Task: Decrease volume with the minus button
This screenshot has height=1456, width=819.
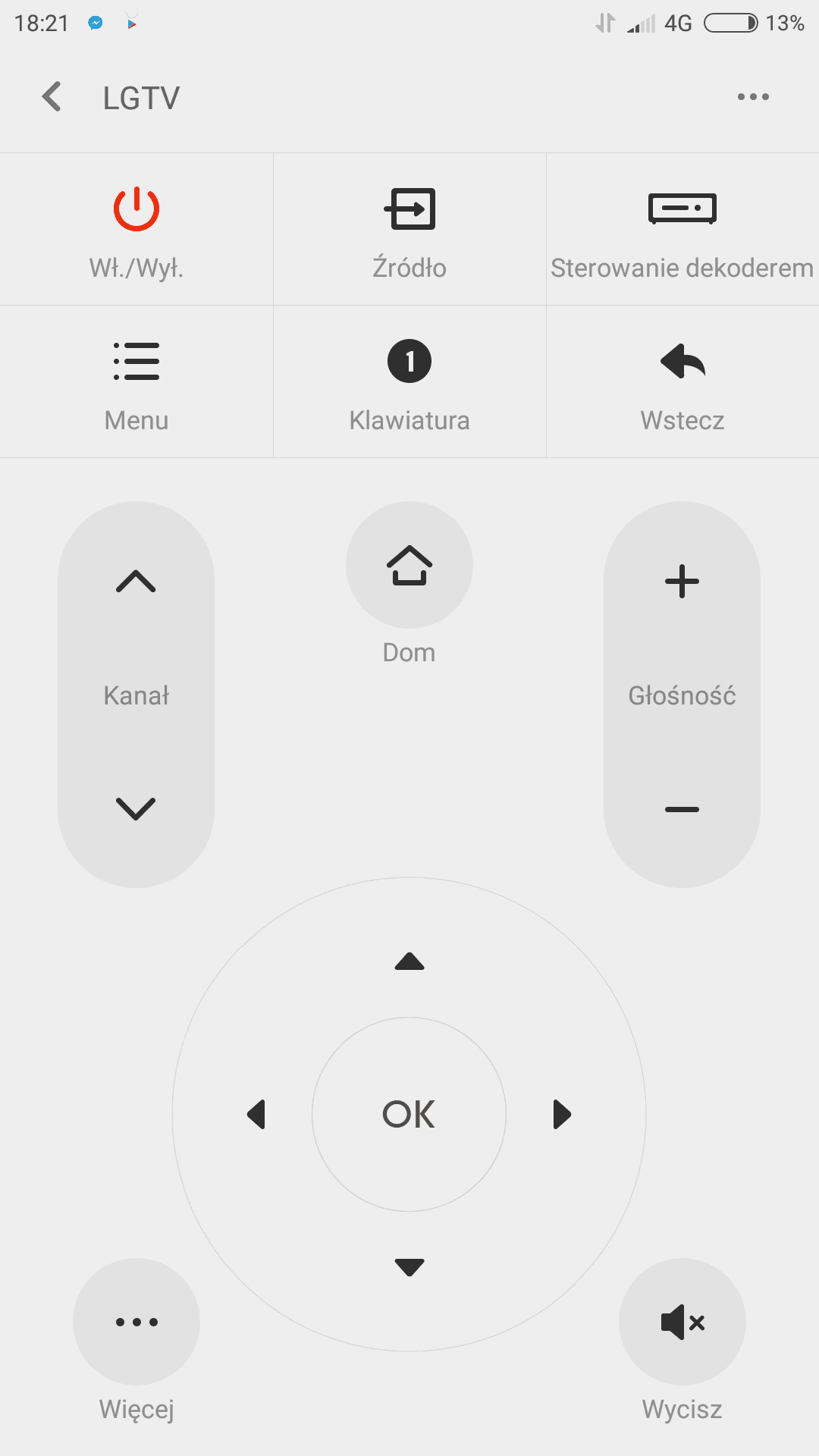Action: pyautogui.click(x=682, y=809)
